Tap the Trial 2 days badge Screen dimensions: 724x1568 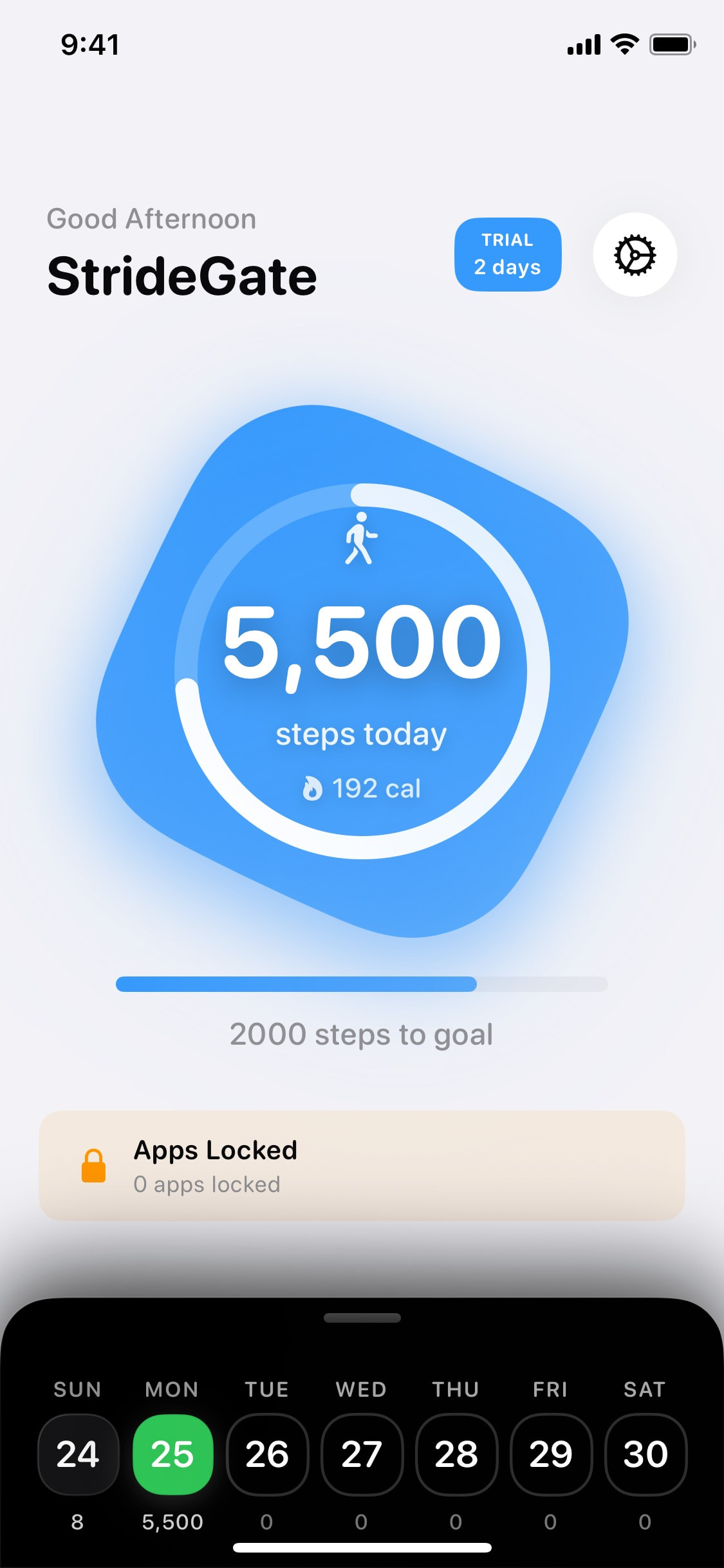508,254
